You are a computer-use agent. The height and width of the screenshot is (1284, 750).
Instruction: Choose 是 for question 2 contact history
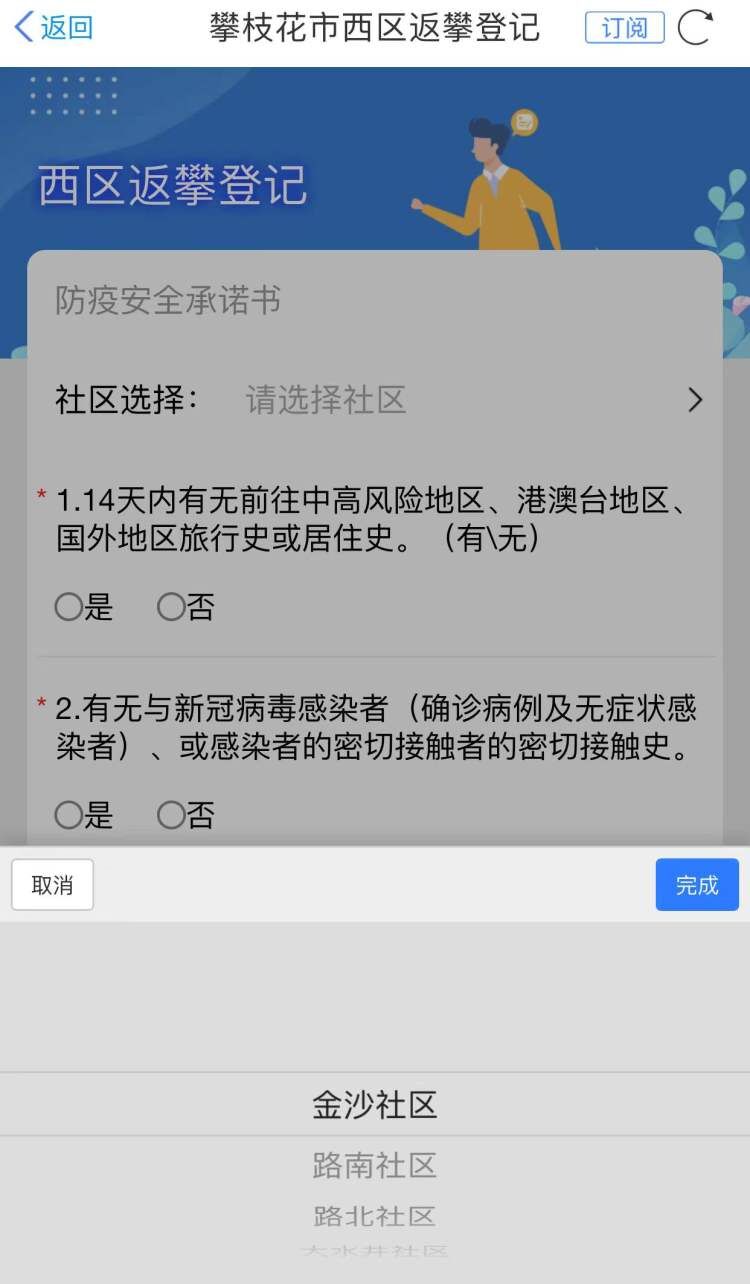(x=84, y=816)
